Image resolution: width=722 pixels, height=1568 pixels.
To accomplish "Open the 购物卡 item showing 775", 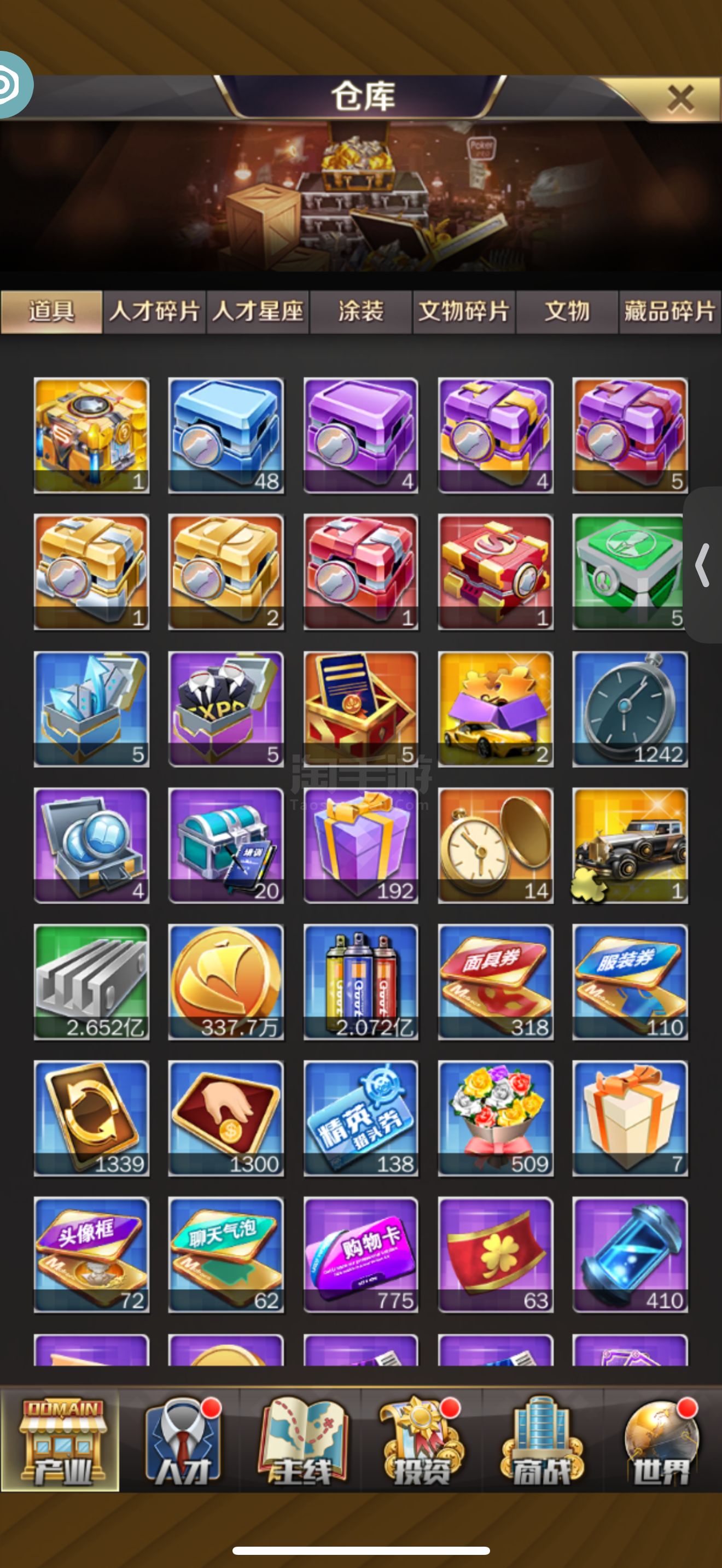I will 361,1255.
